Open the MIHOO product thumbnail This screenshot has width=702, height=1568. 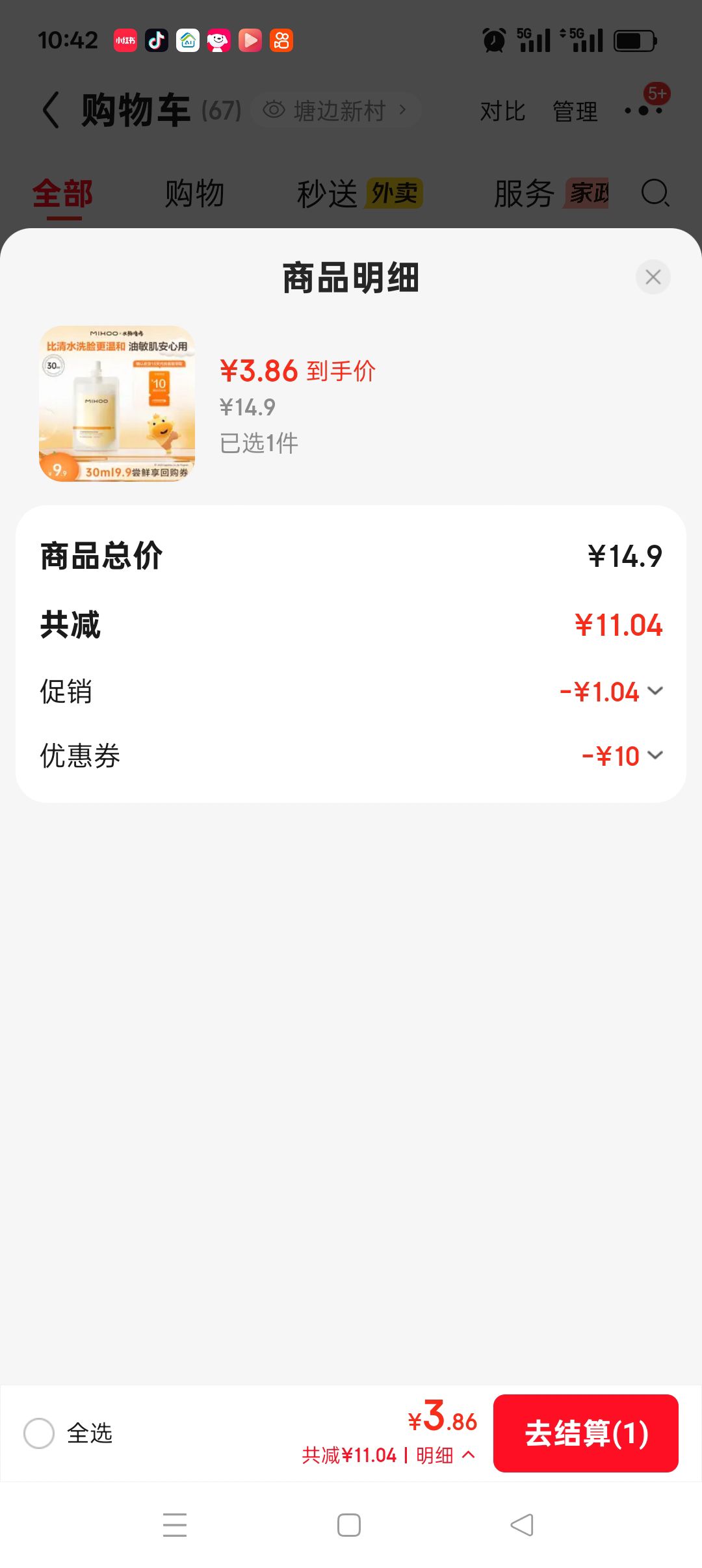pos(117,404)
